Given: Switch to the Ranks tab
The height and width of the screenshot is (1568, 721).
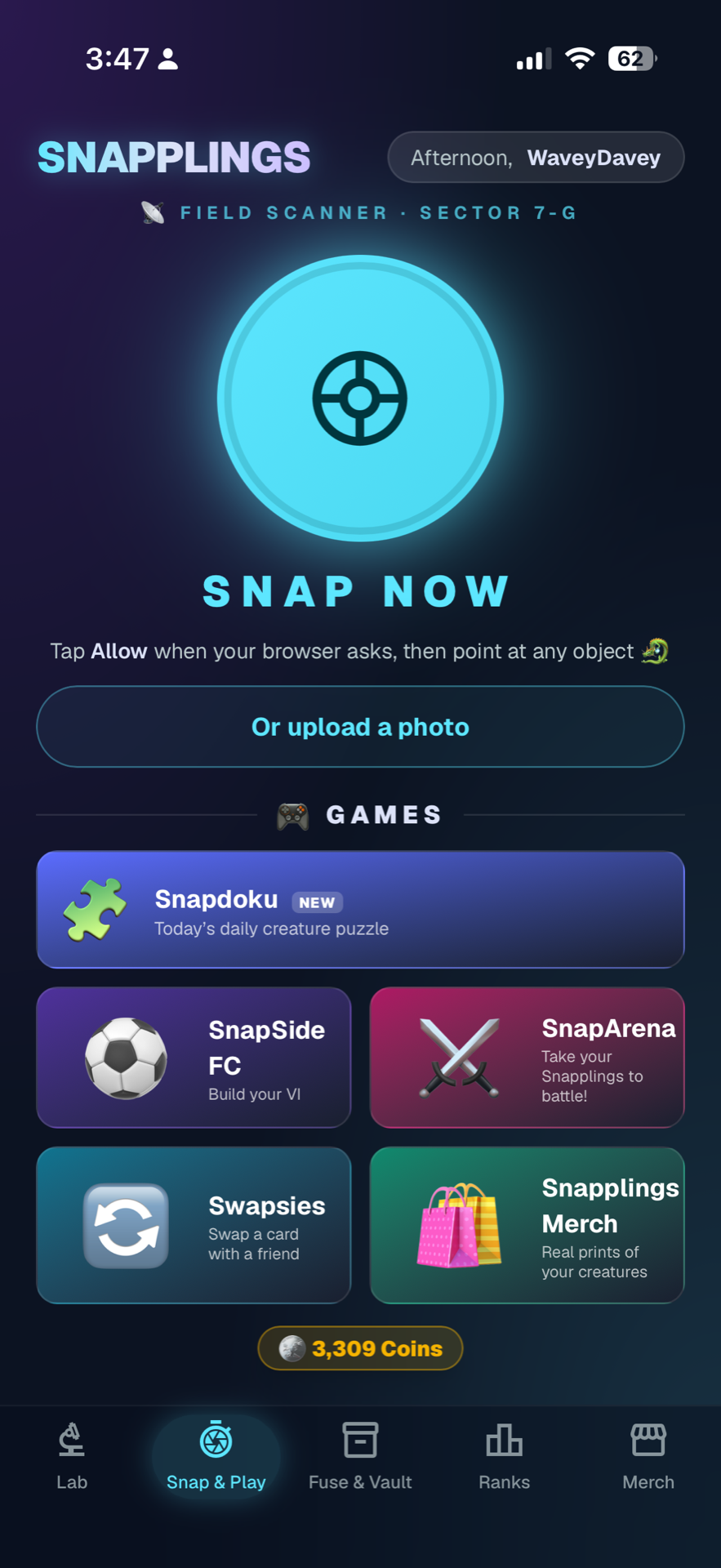Looking at the screenshot, I should point(504,1458).
